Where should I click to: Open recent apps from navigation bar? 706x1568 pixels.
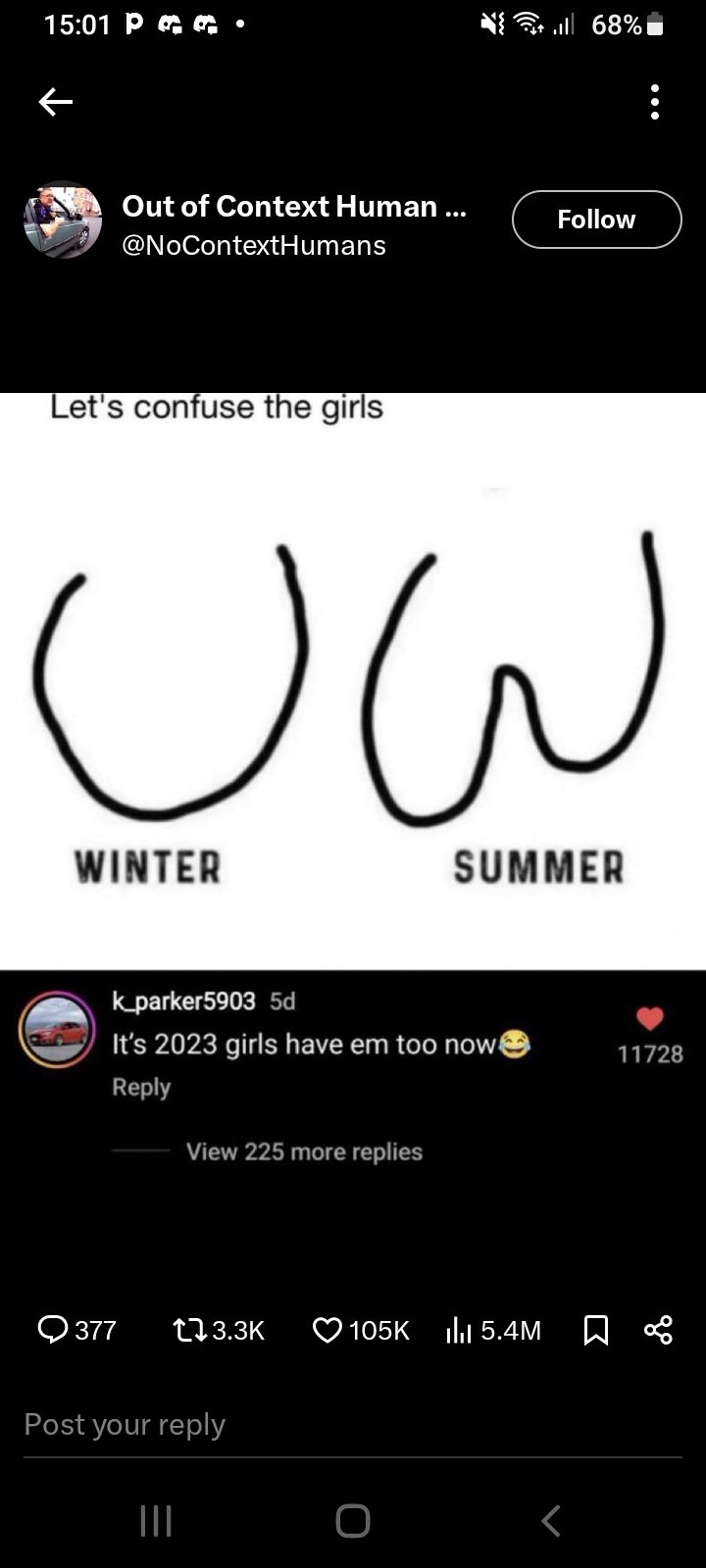[155, 1521]
